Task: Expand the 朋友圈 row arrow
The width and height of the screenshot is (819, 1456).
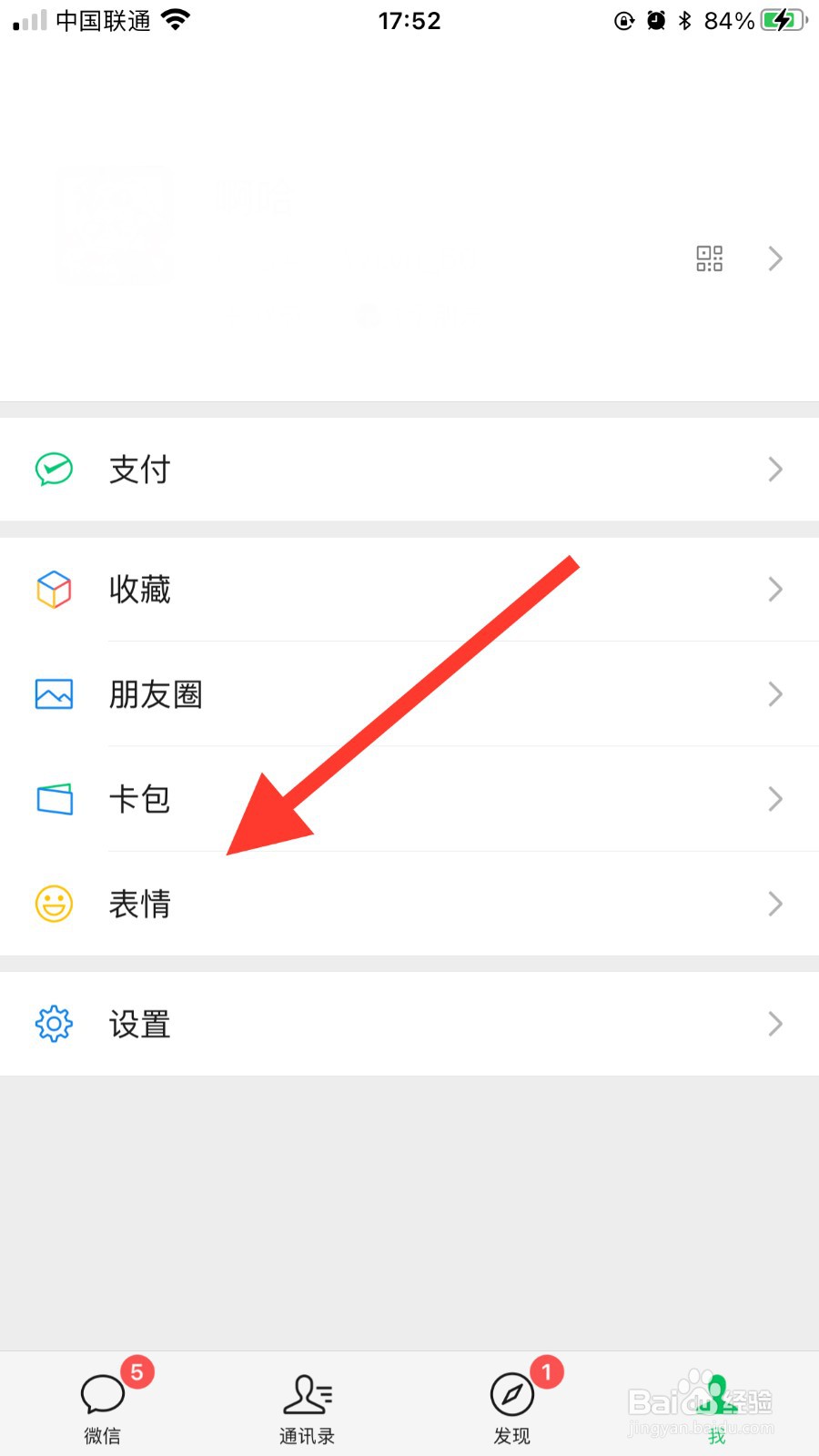Action: (774, 694)
